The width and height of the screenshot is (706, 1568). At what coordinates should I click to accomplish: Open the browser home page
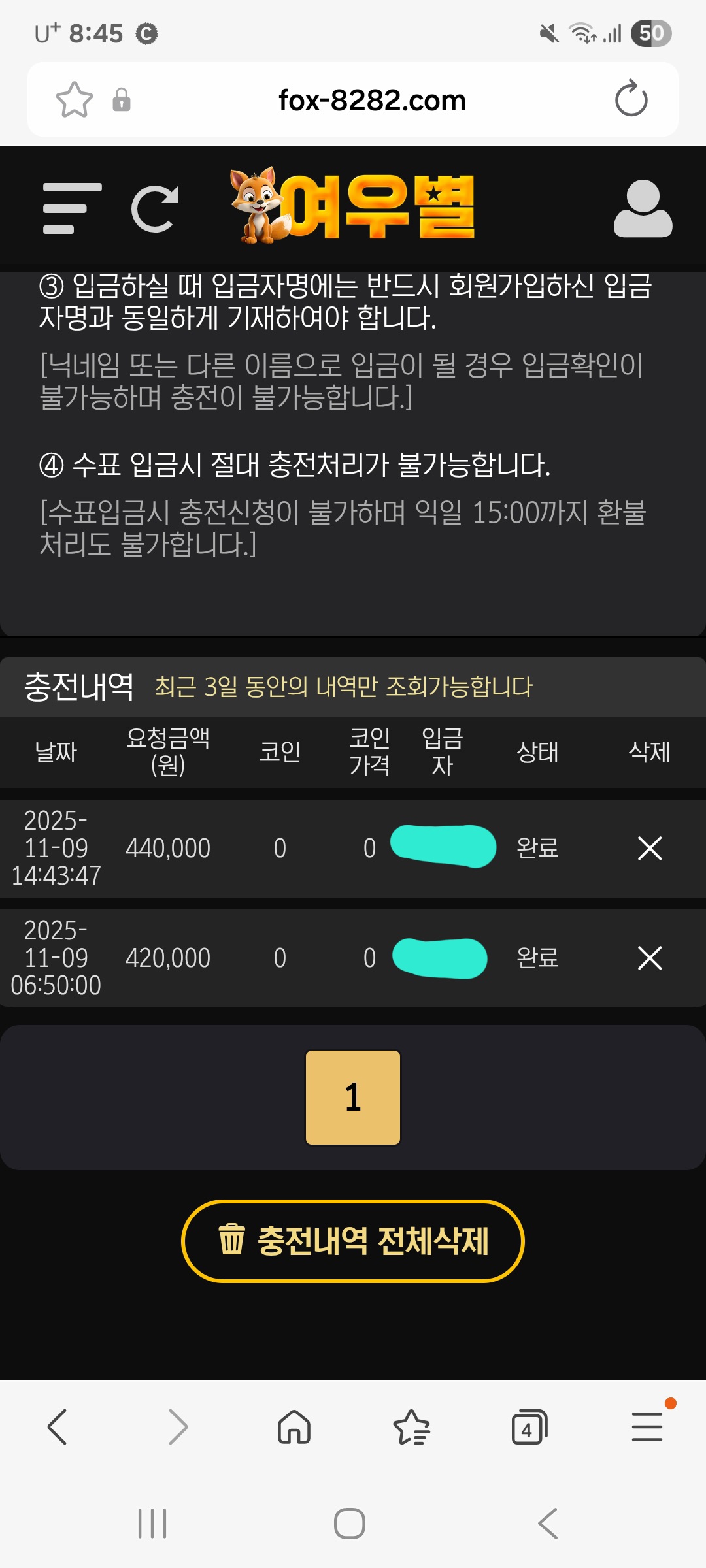click(x=294, y=1426)
